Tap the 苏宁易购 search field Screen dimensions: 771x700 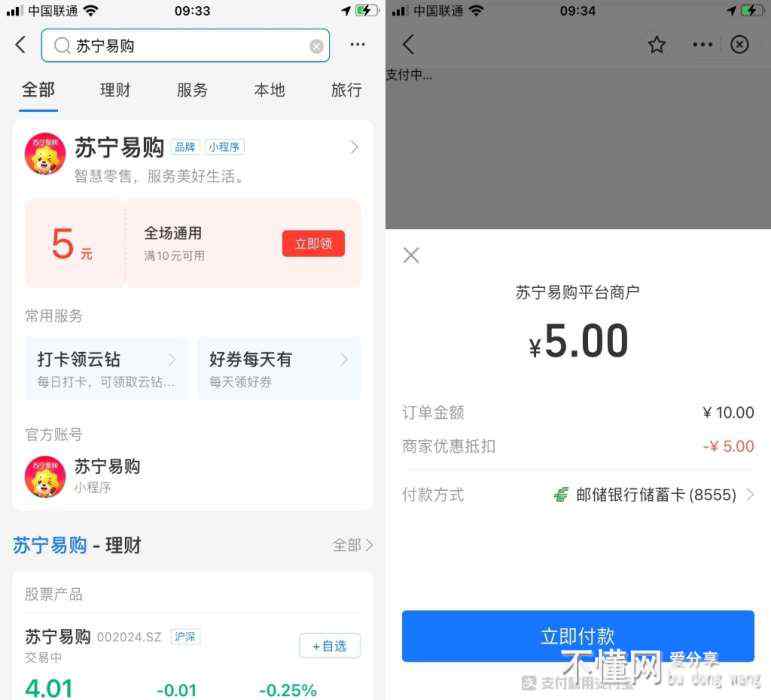(x=180, y=46)
